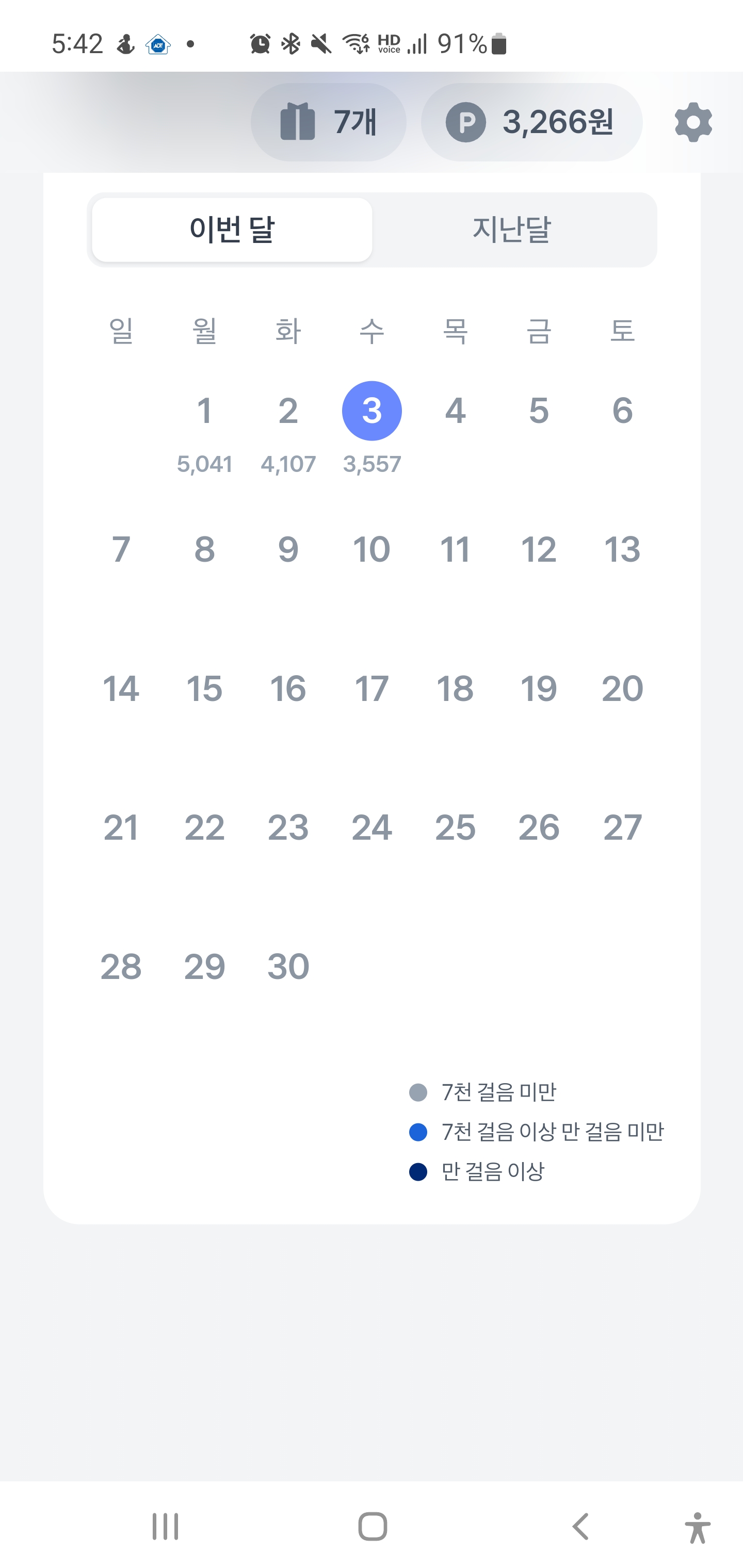This screenshot has width=743, height=1568.
Task: Open the settings gear icon
Action: click(x=693, y=122)
